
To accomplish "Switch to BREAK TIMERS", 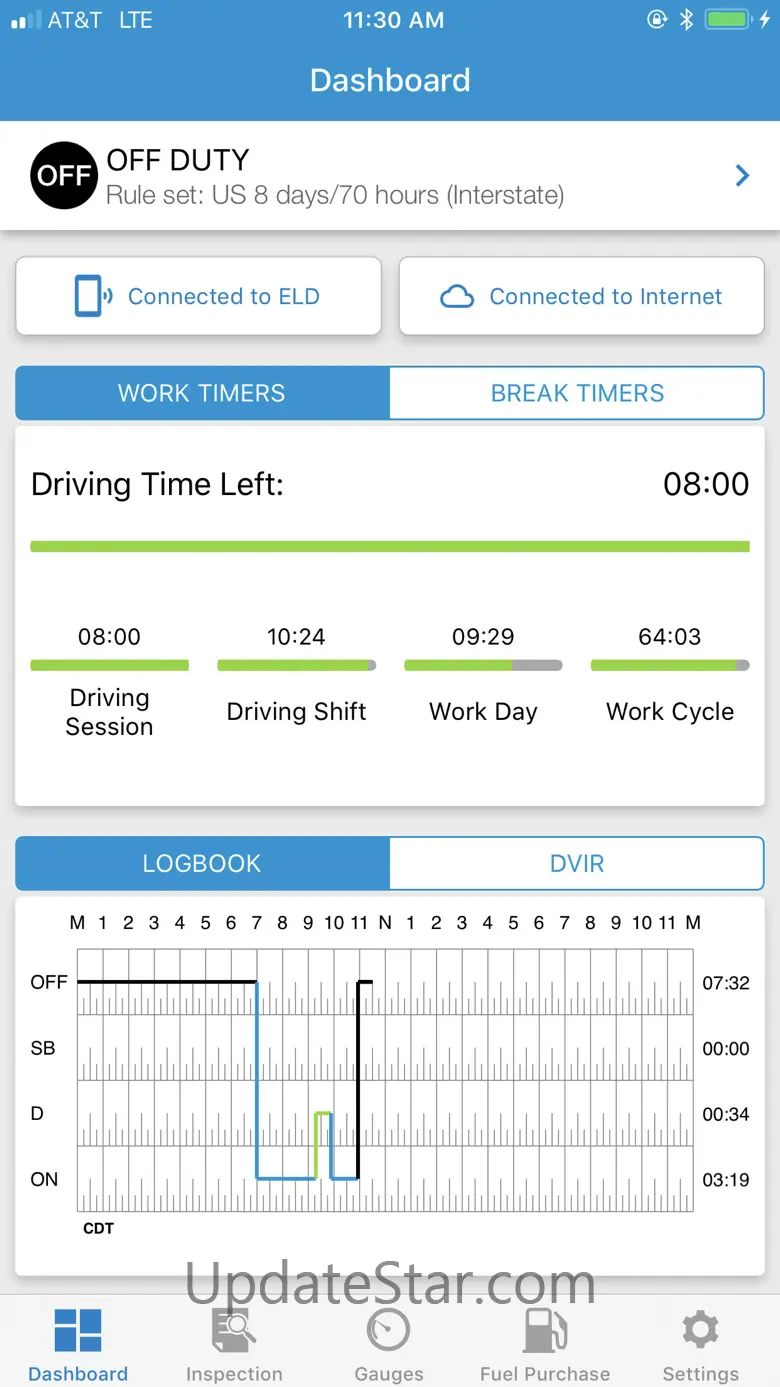I will (577, 393).
